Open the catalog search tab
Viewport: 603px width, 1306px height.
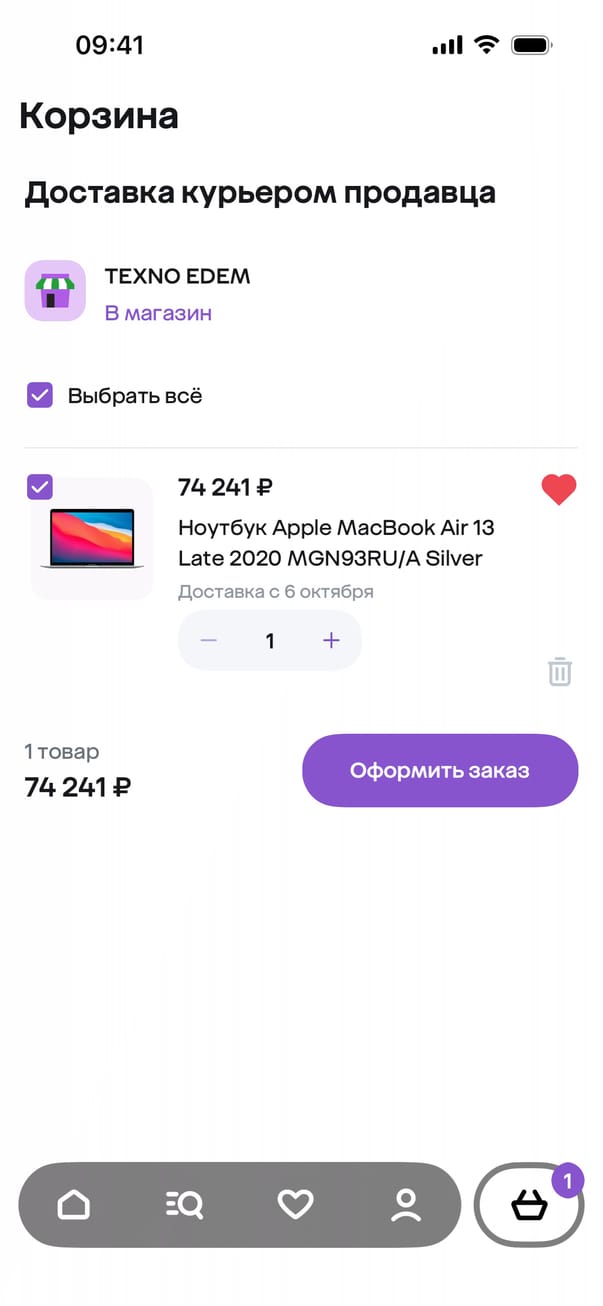click(184, 1205)
